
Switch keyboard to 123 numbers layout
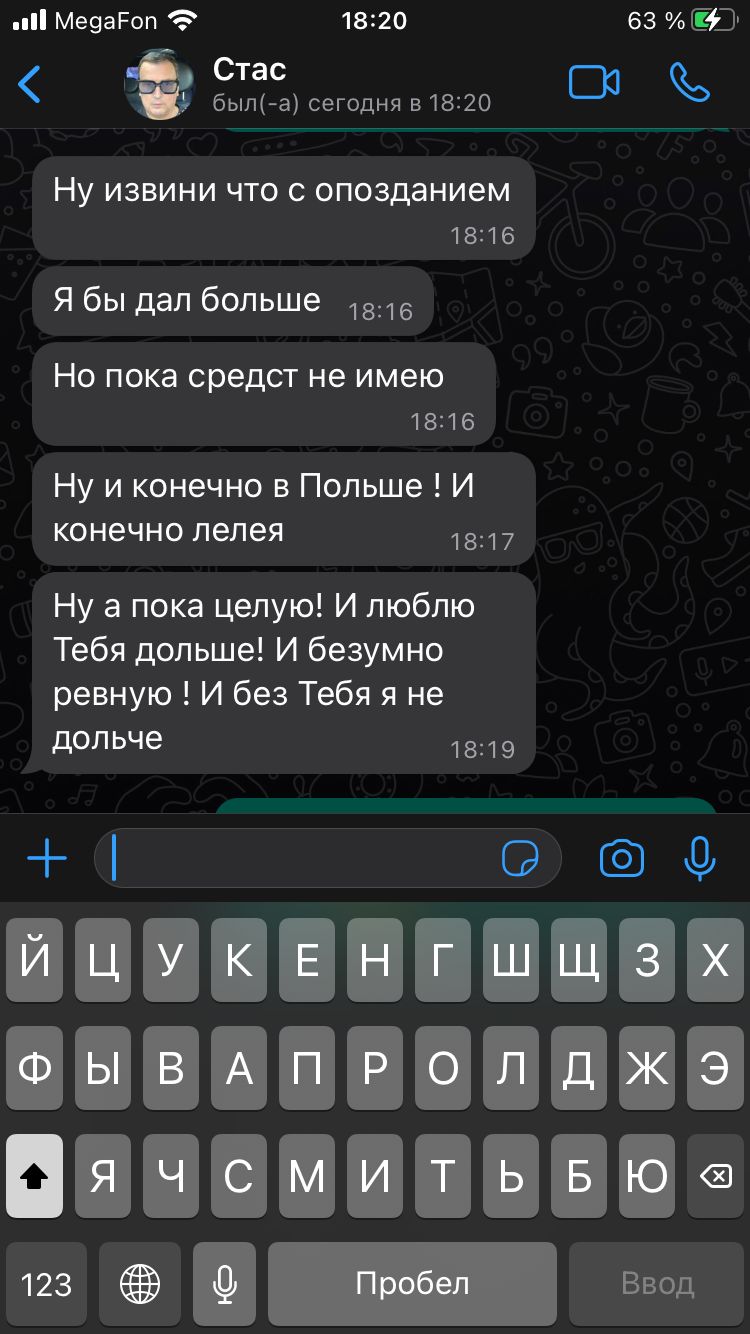tap(46, 1284)
